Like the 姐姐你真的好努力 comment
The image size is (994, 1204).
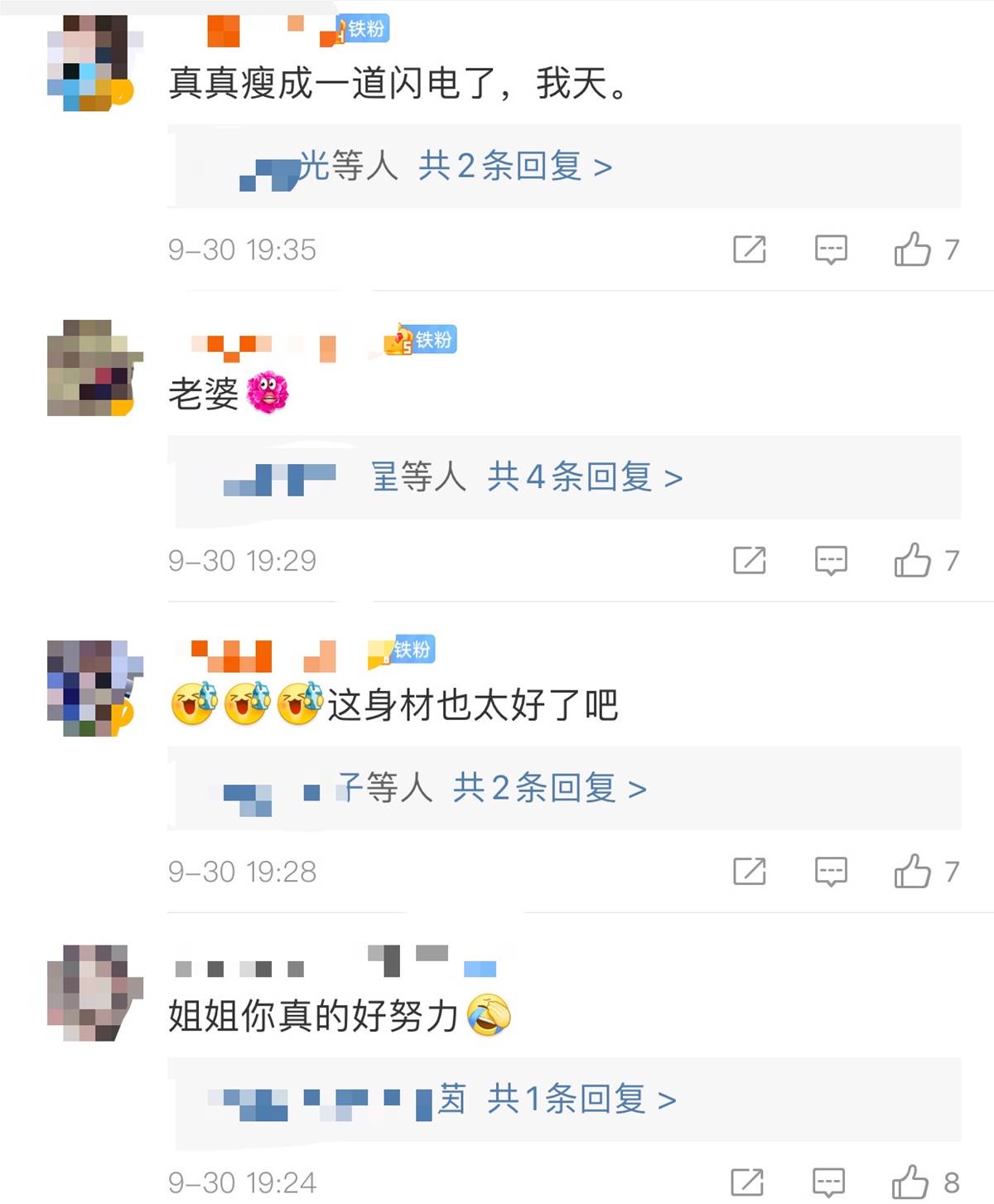[x=910, y=1182]
